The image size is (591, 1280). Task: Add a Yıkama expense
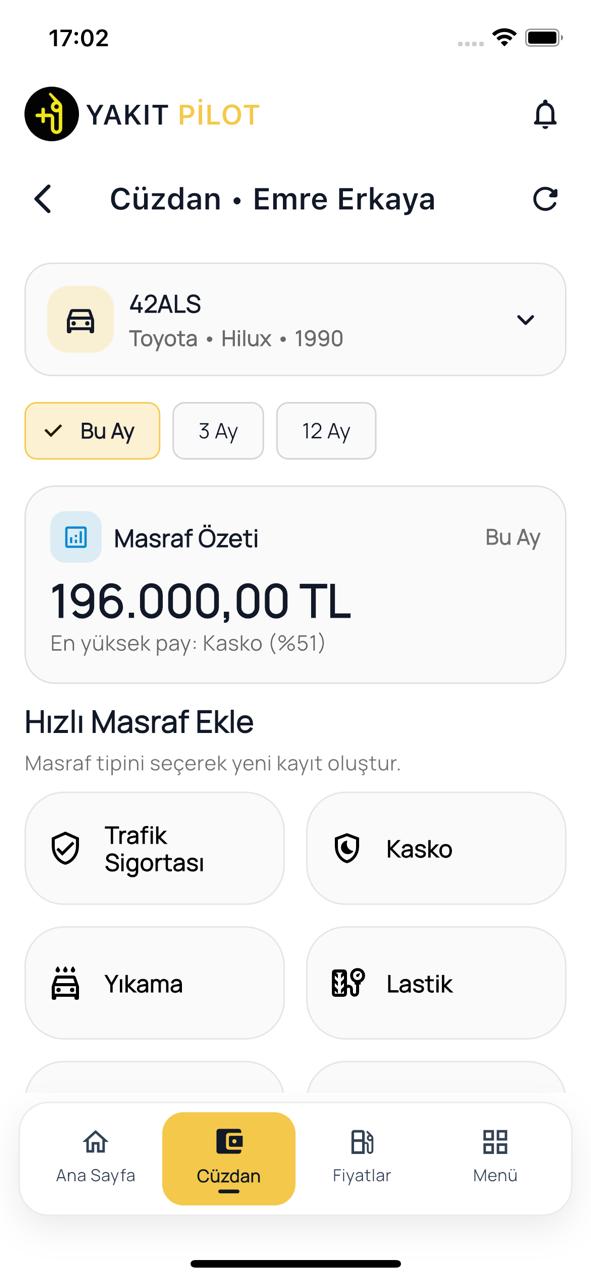point(155,983)
